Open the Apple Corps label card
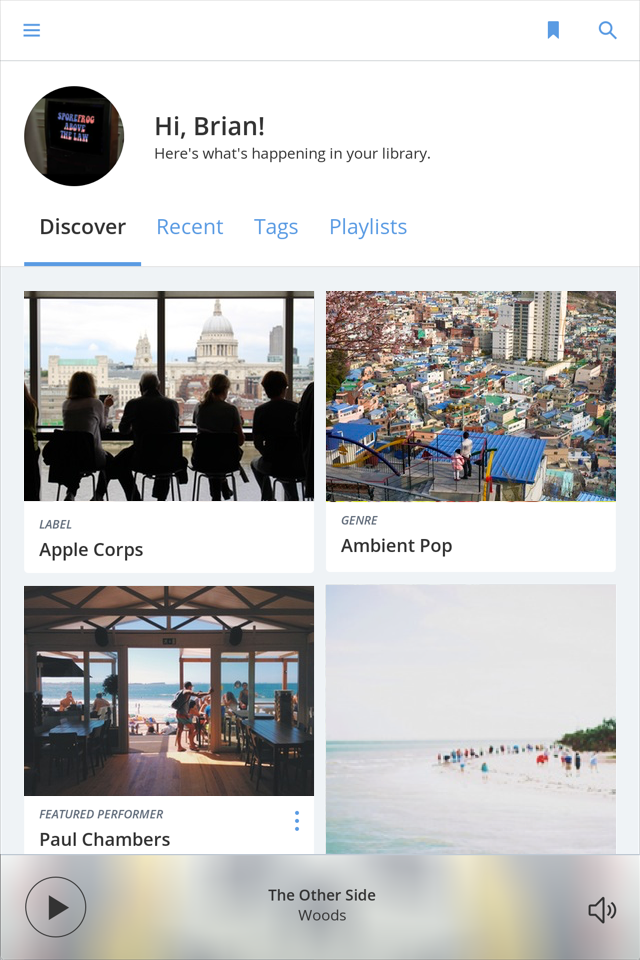 click(x=169, y=430)
